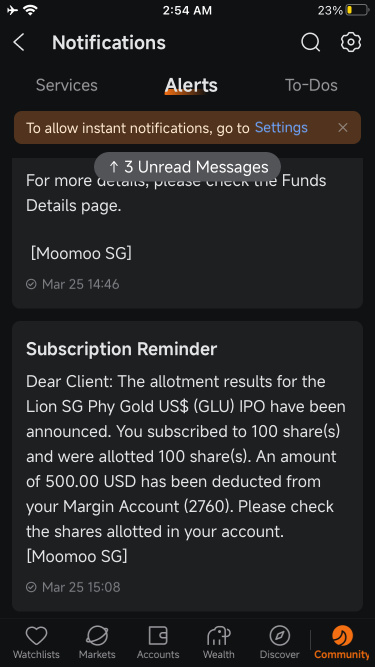Go to Discover
The height and width of the screenshot is (667, 375).
click(x=280, y=643)
